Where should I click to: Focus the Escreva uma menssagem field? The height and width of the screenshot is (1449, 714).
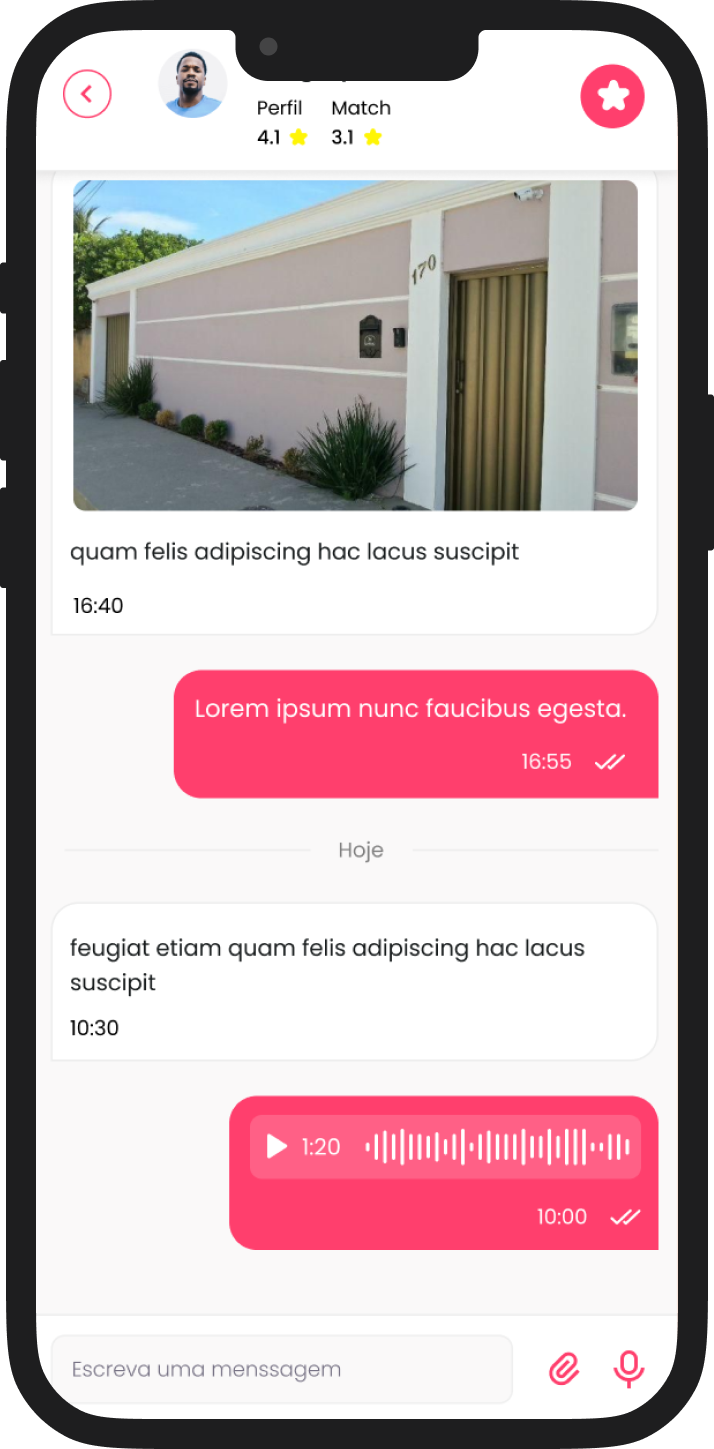[281, 1369]
